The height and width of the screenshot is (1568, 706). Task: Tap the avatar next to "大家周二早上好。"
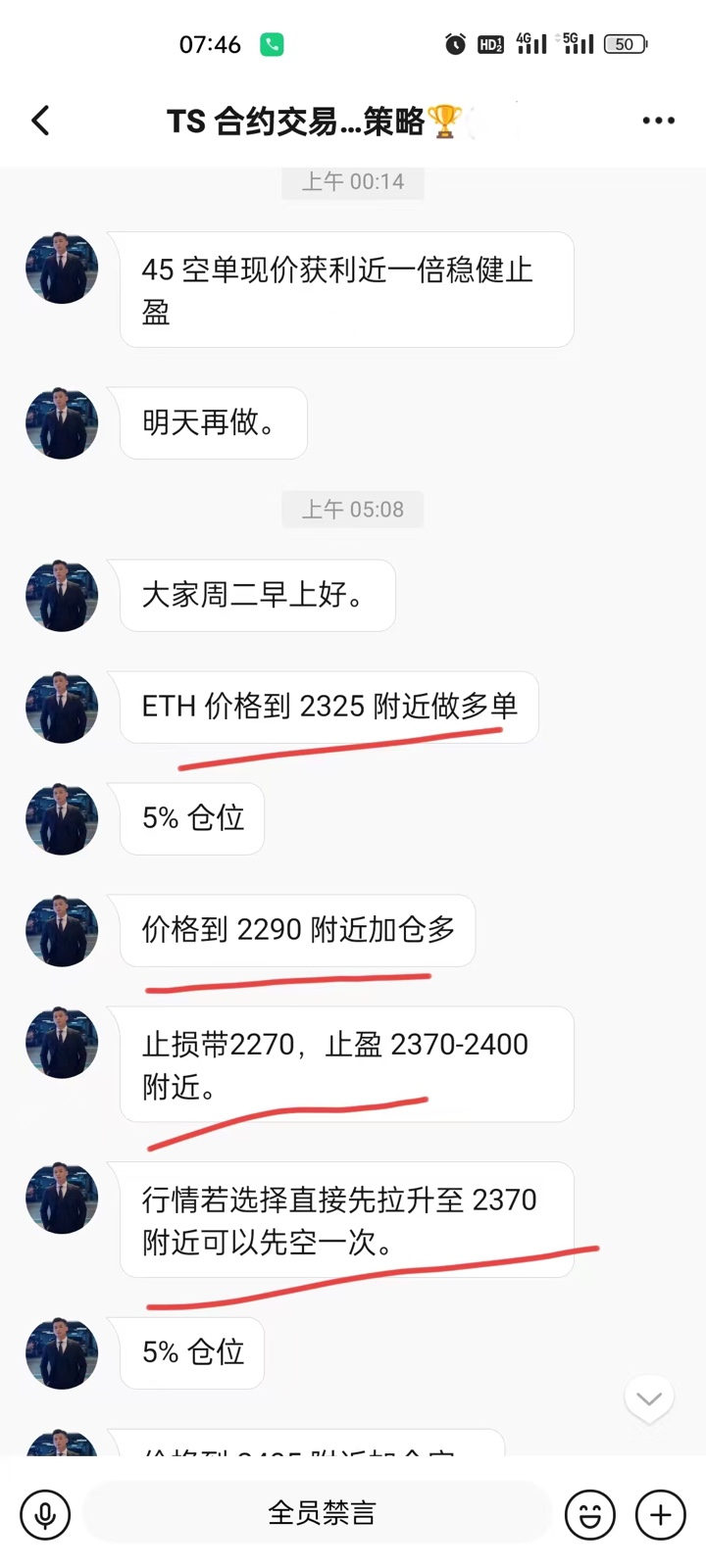pyautogui.click(x=62, y=596)
